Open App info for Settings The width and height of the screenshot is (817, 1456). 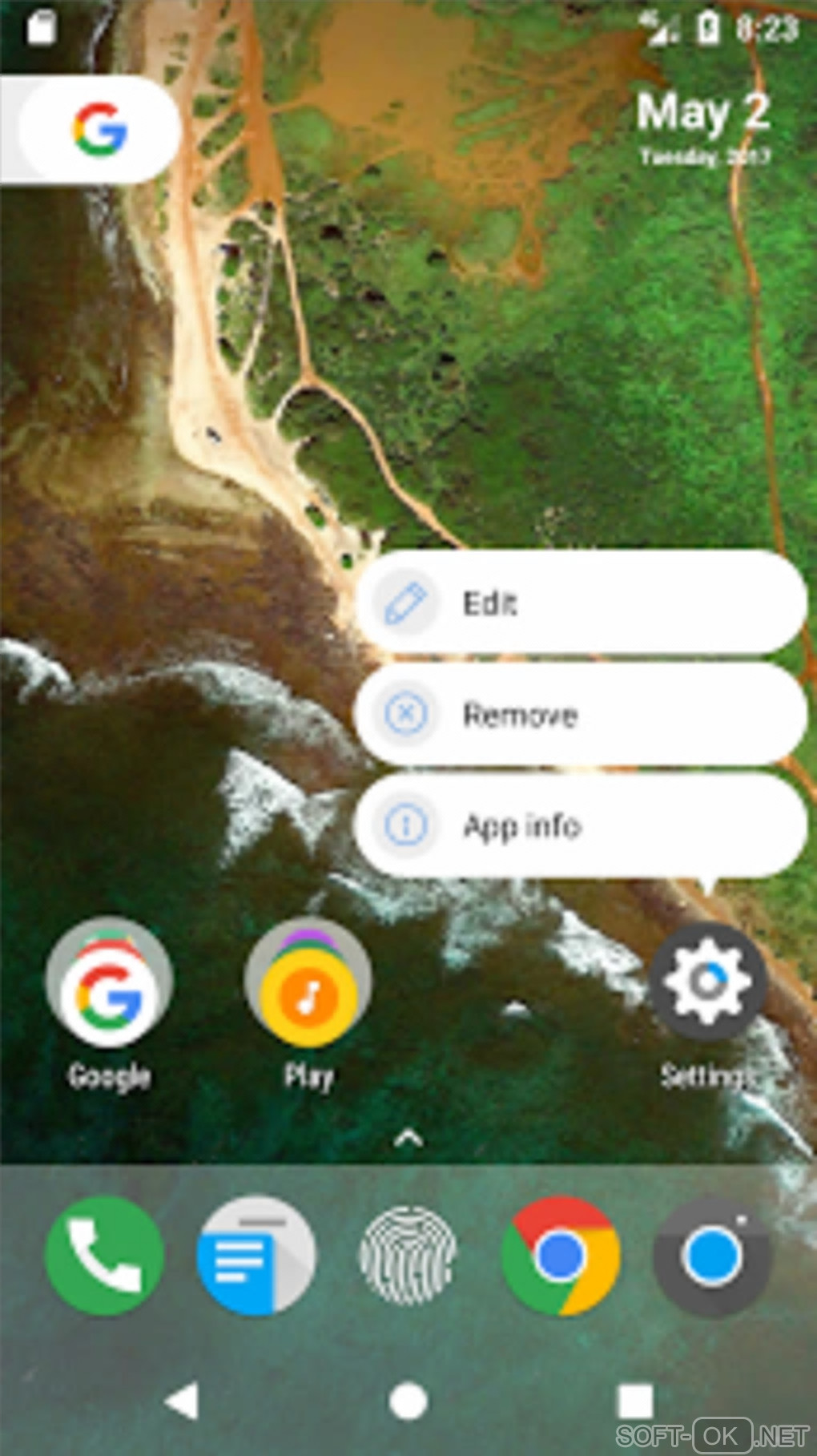coord(580,825)
